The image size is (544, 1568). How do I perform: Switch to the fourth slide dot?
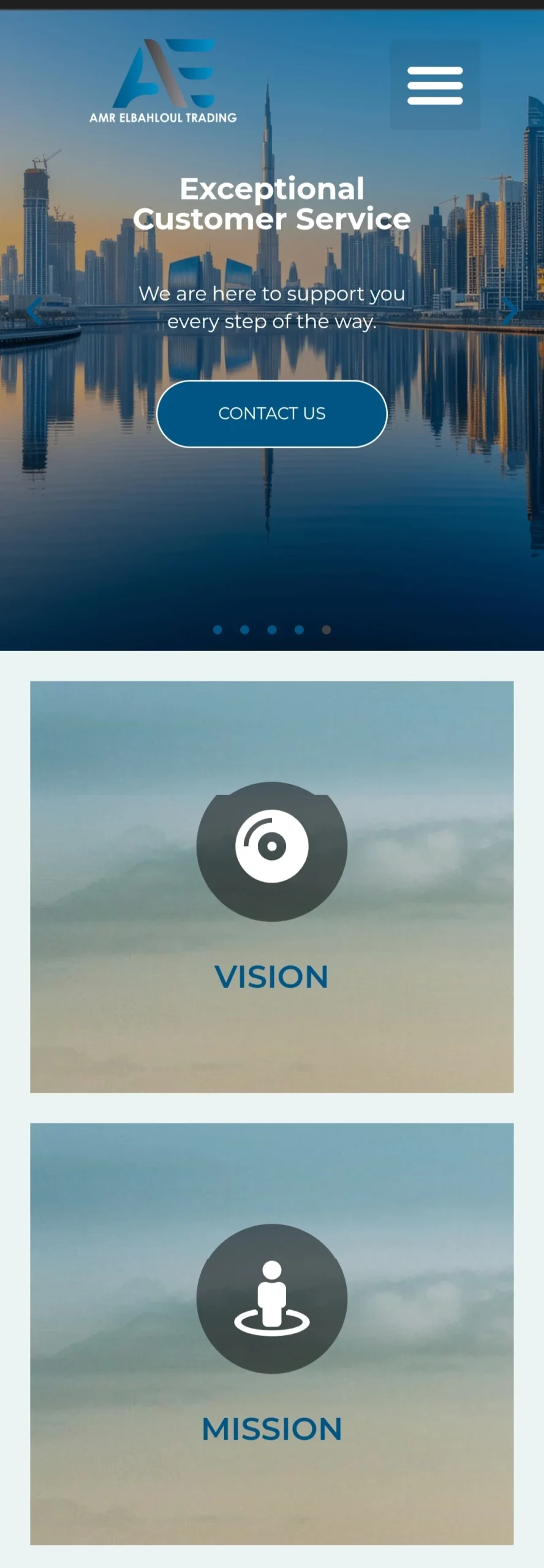point(299,630)
